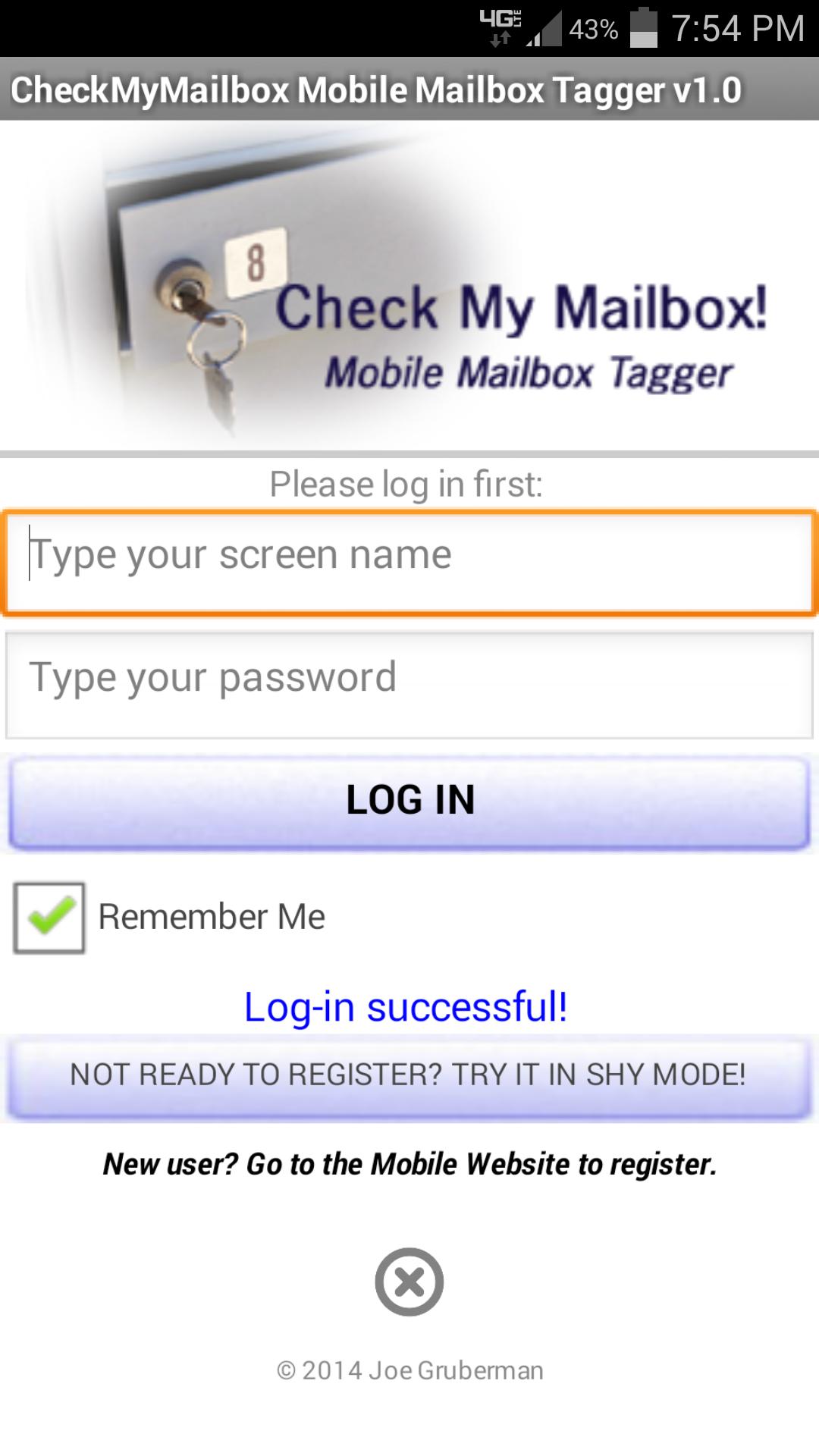Tap the password input field
819x1456 pixels.
(x=409, y=684)
